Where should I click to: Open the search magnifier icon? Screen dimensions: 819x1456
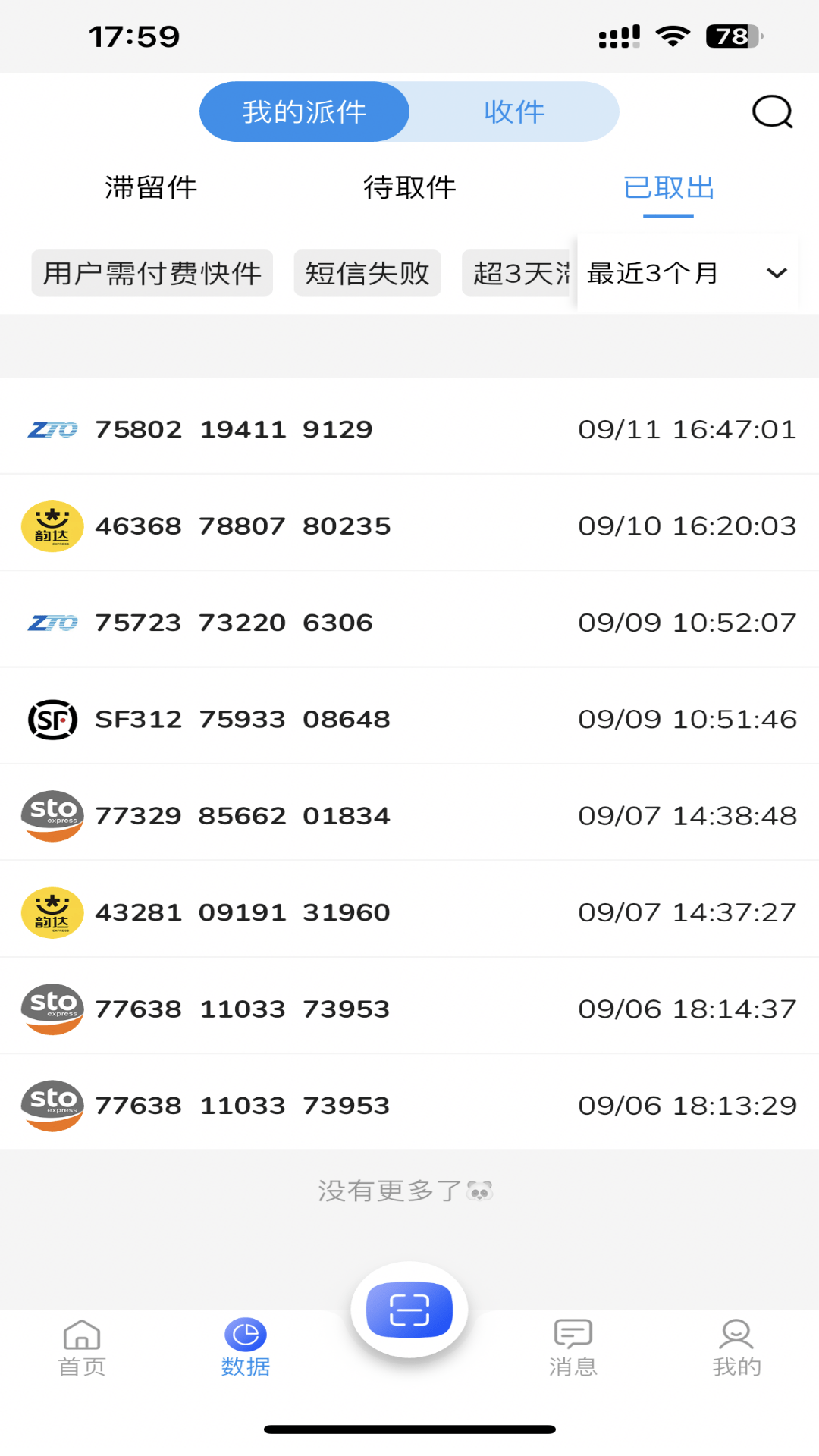(772, 112)
